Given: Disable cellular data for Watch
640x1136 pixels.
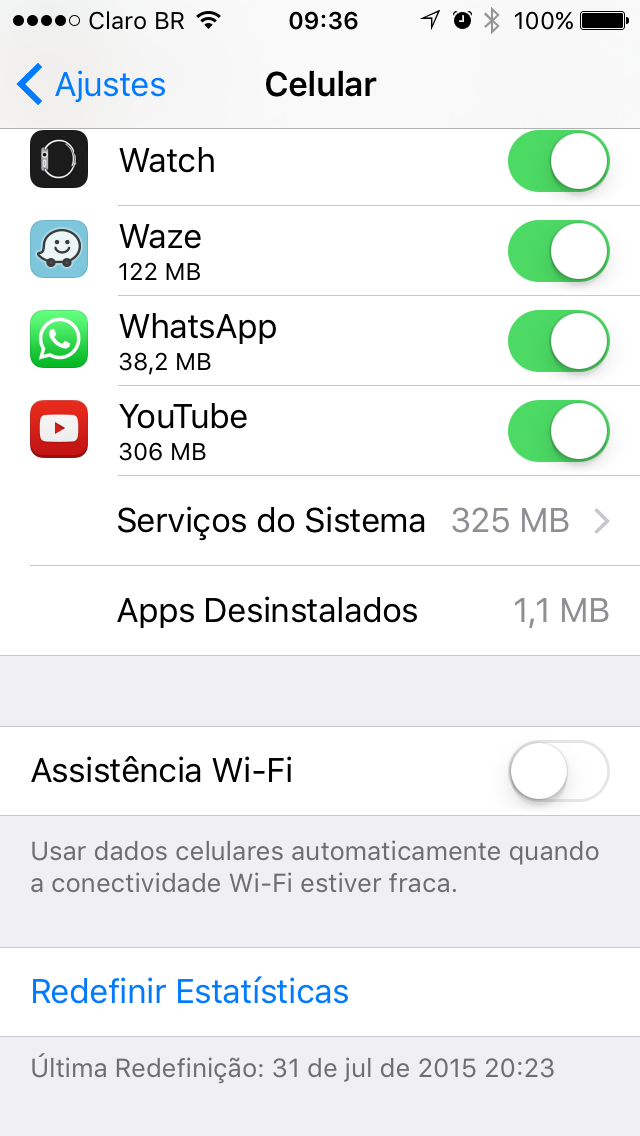Looking at the screenshot, I should [x=559, y=161].
